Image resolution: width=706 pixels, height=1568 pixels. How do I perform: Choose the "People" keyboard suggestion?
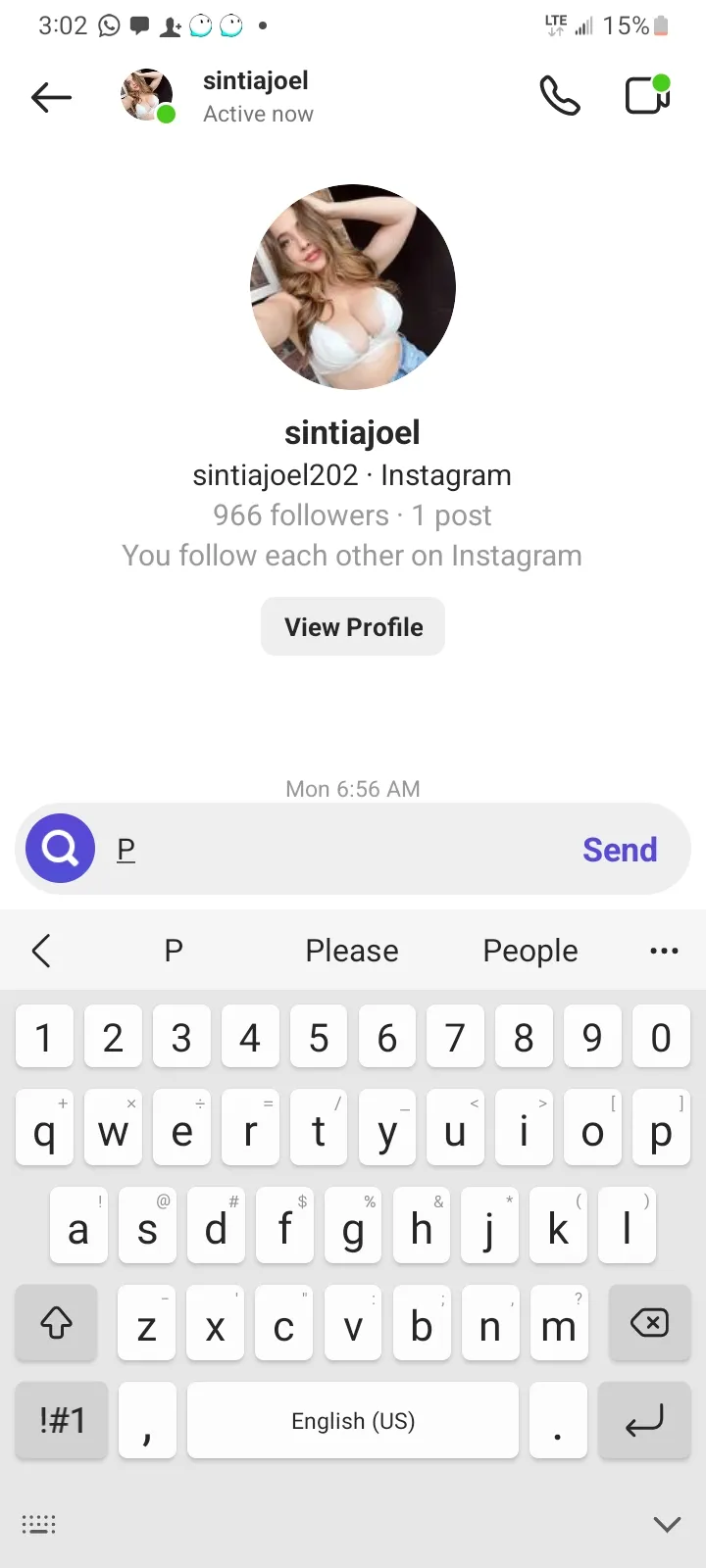(x=530, y=951)
